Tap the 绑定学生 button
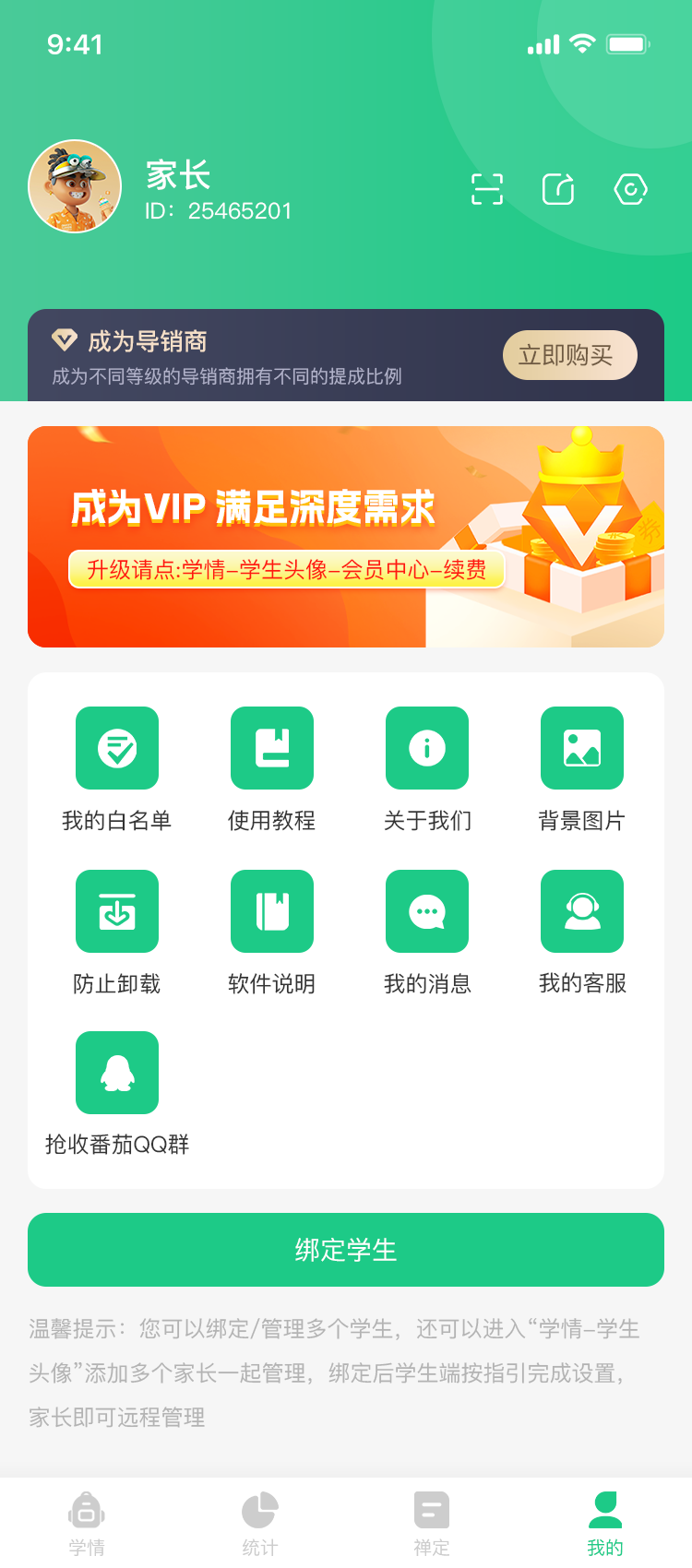 pyautogui.click(x=346, y=1250)
